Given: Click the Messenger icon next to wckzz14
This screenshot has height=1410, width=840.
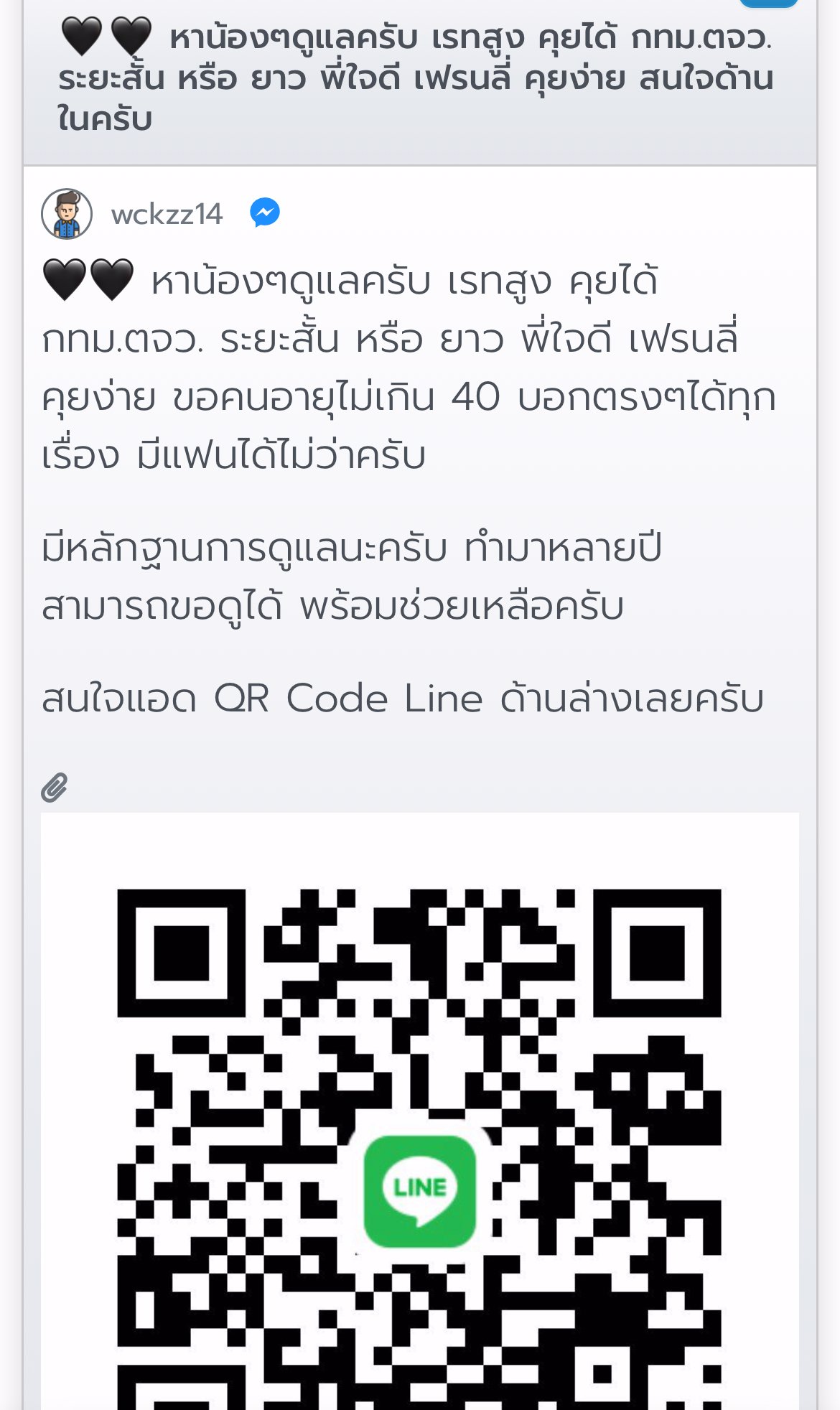Looking at the screenshot, I should coord(266,211).
